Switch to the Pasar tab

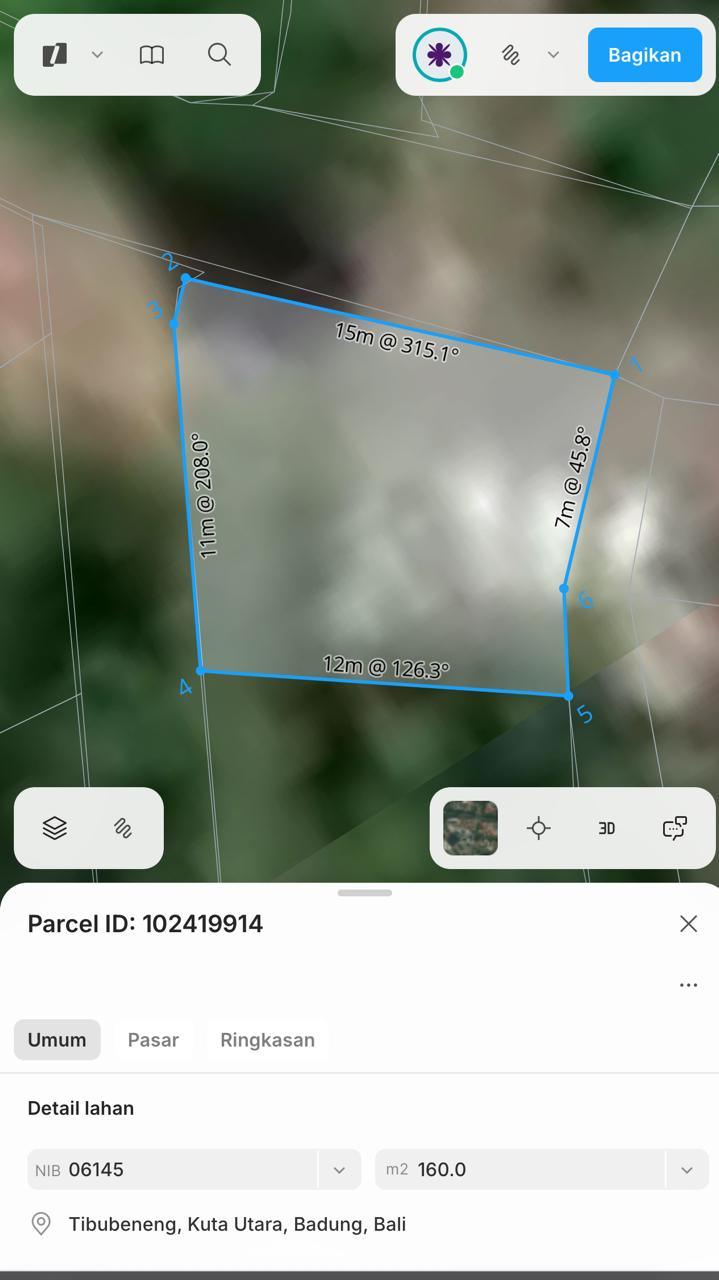click(x=153, y=1040)
